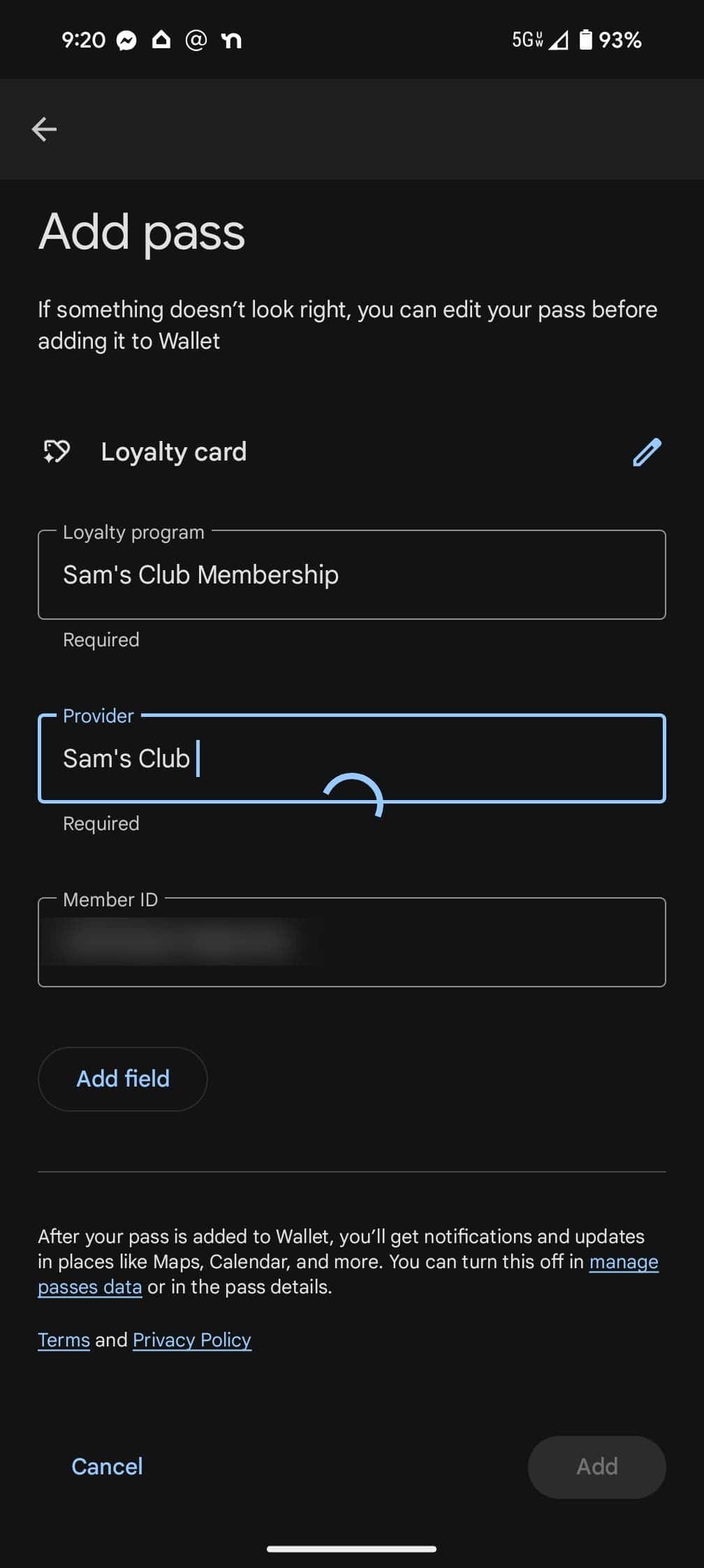The image size is (704, 1568).
Task: Tap the Add field button
Action: pyautogui.click(x=123, y=1079)
